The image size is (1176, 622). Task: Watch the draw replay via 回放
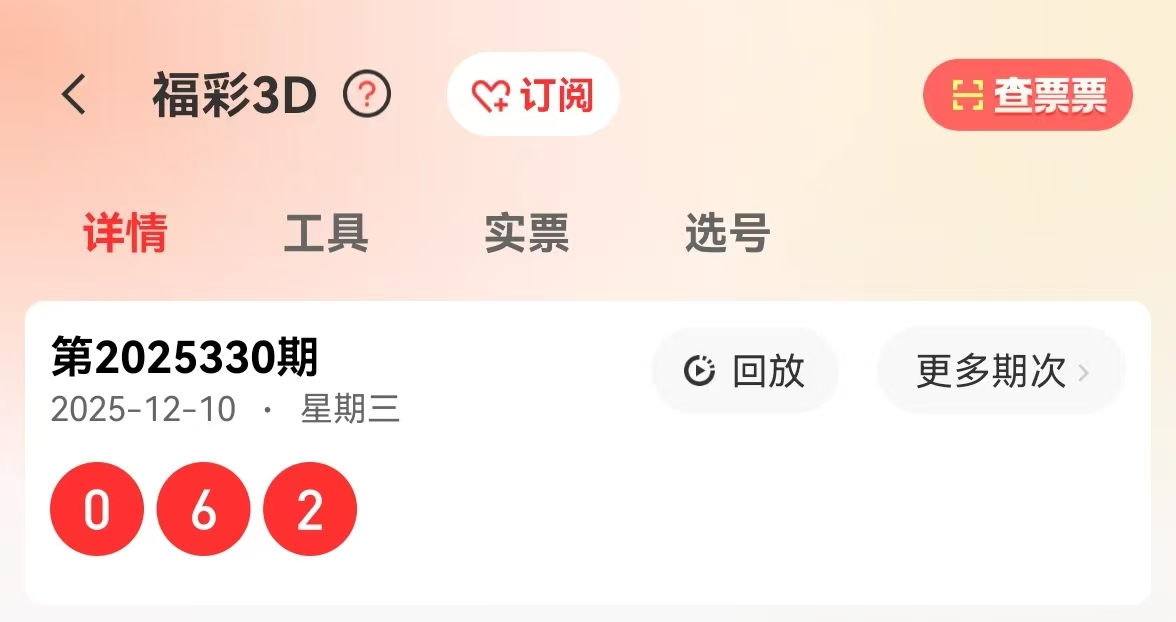(745, 371)
